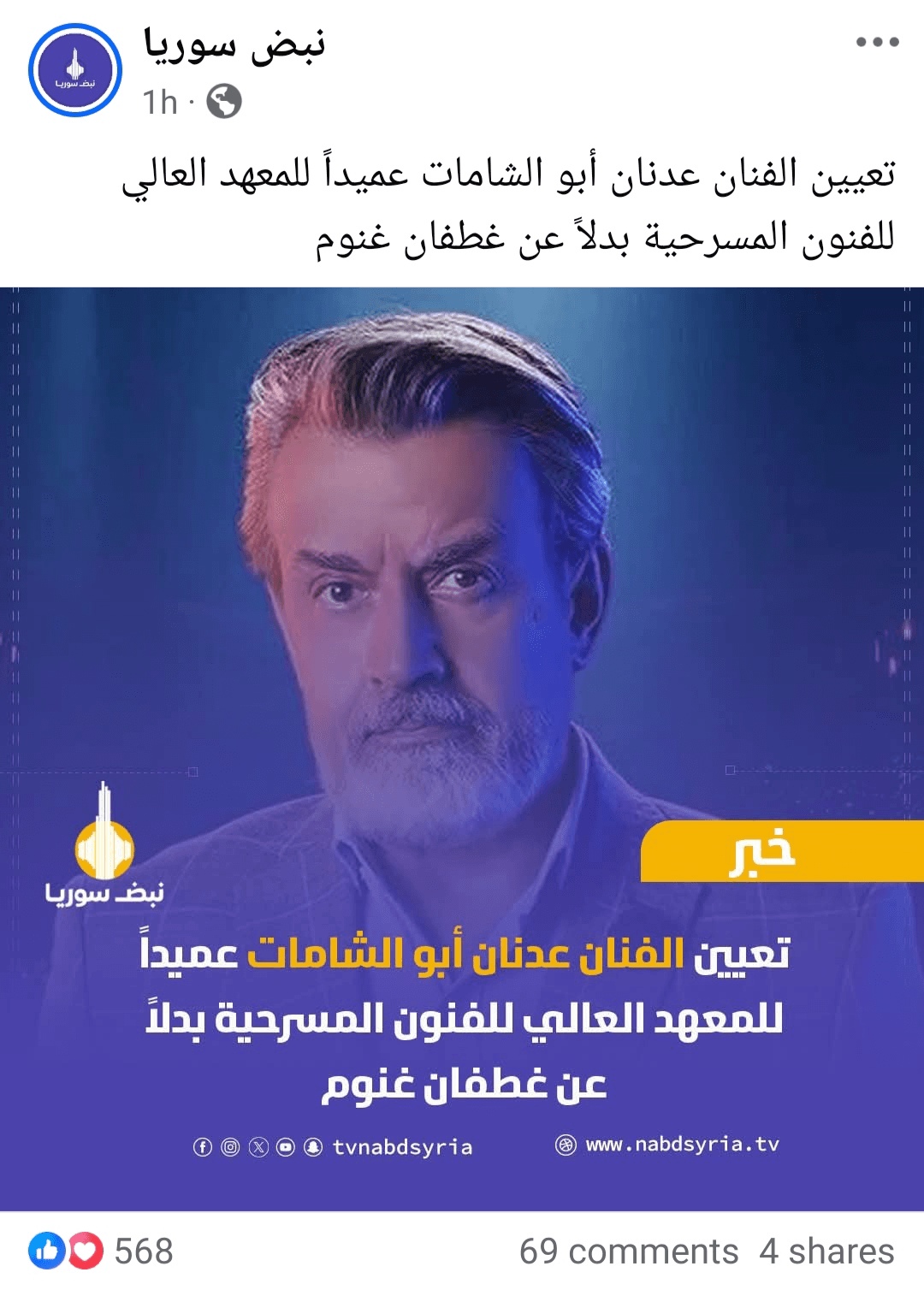Open the 69 comments
Viewport: 924px width, 1296px height.
[629, 1252]
